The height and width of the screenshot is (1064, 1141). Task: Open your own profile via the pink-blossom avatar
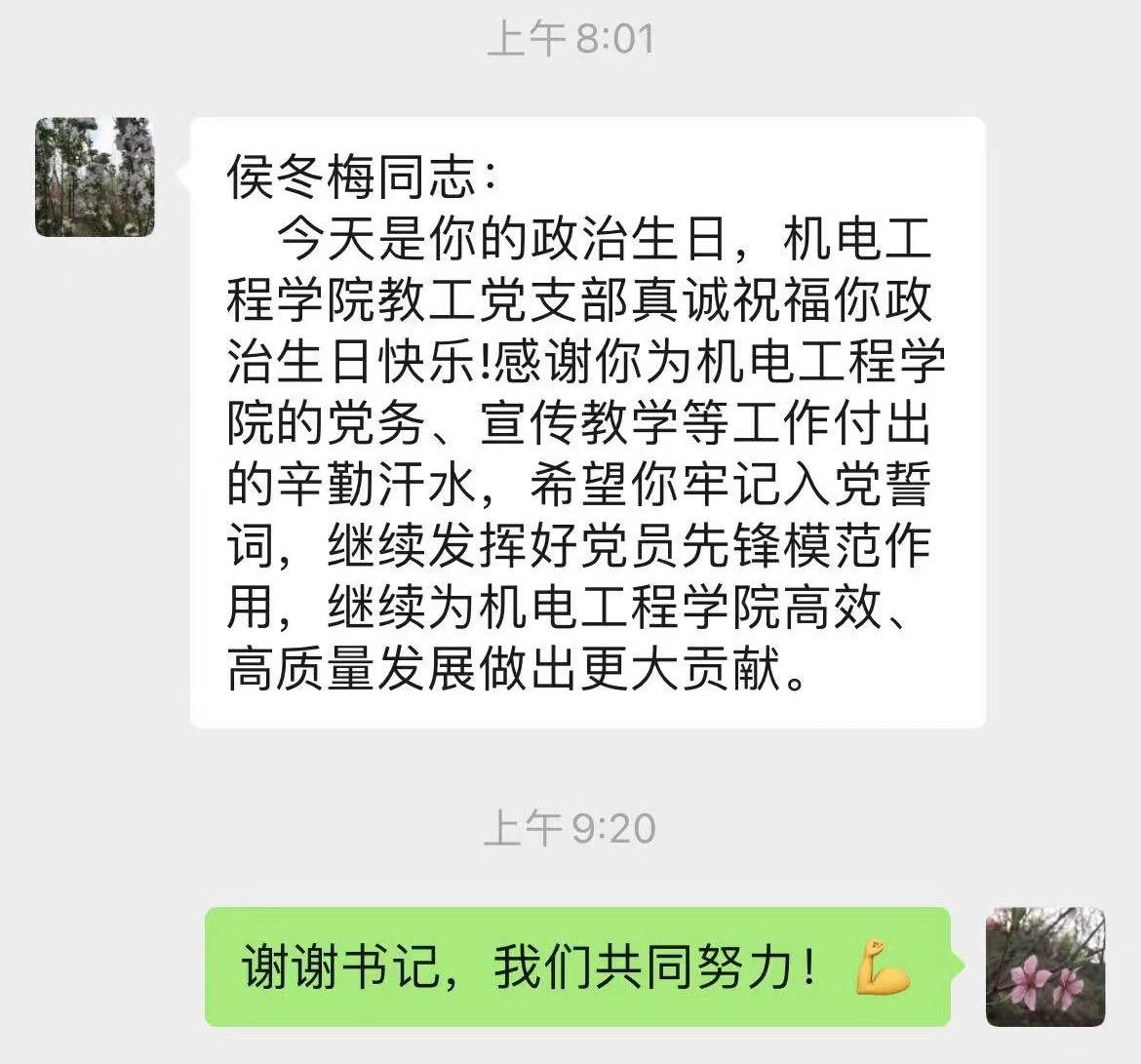[x=1045, y=966]
